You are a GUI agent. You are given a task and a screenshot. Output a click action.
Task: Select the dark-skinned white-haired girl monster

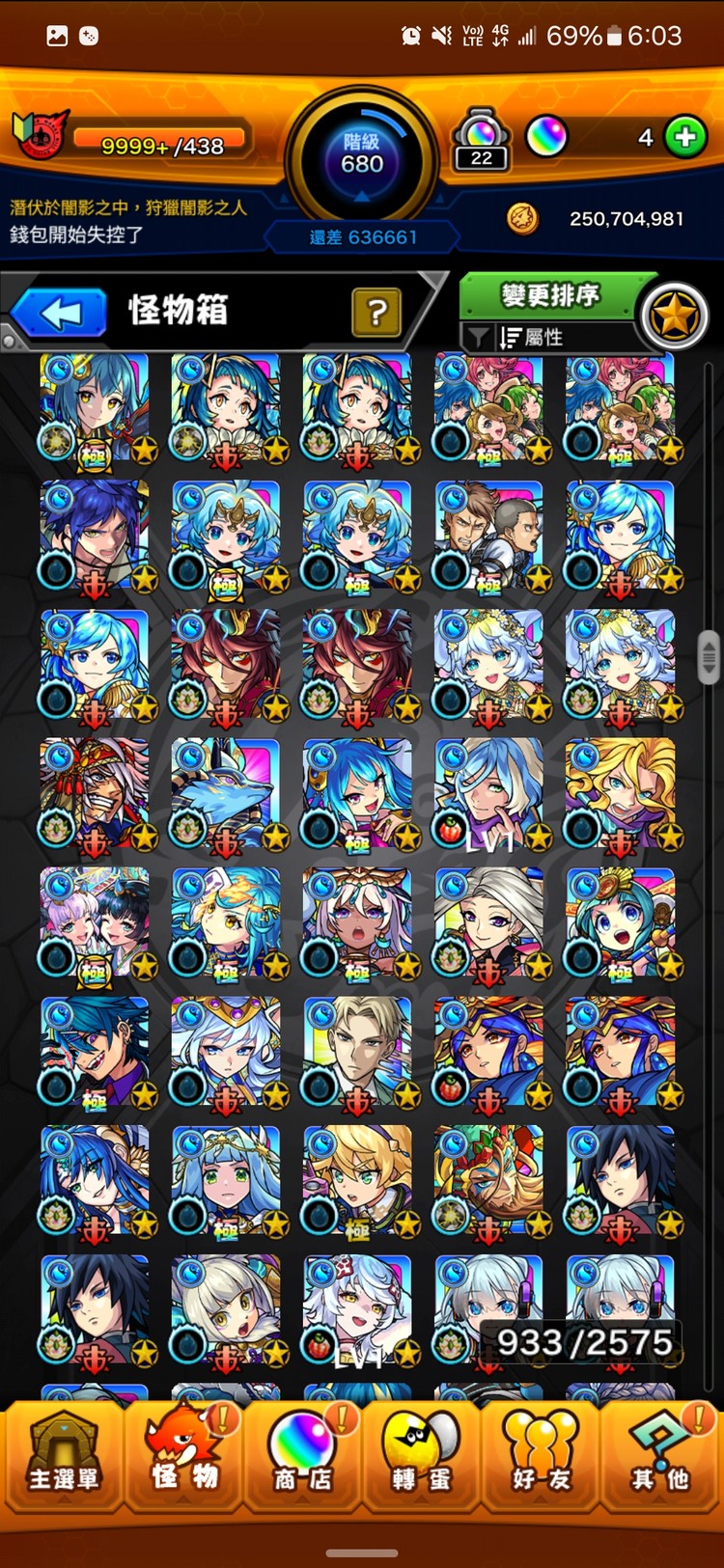356,923
